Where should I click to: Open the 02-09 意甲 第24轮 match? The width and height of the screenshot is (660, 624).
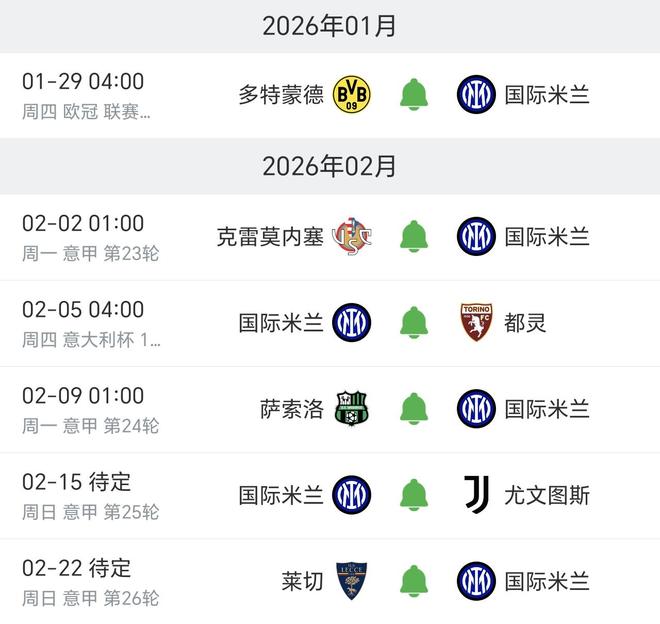90,410
